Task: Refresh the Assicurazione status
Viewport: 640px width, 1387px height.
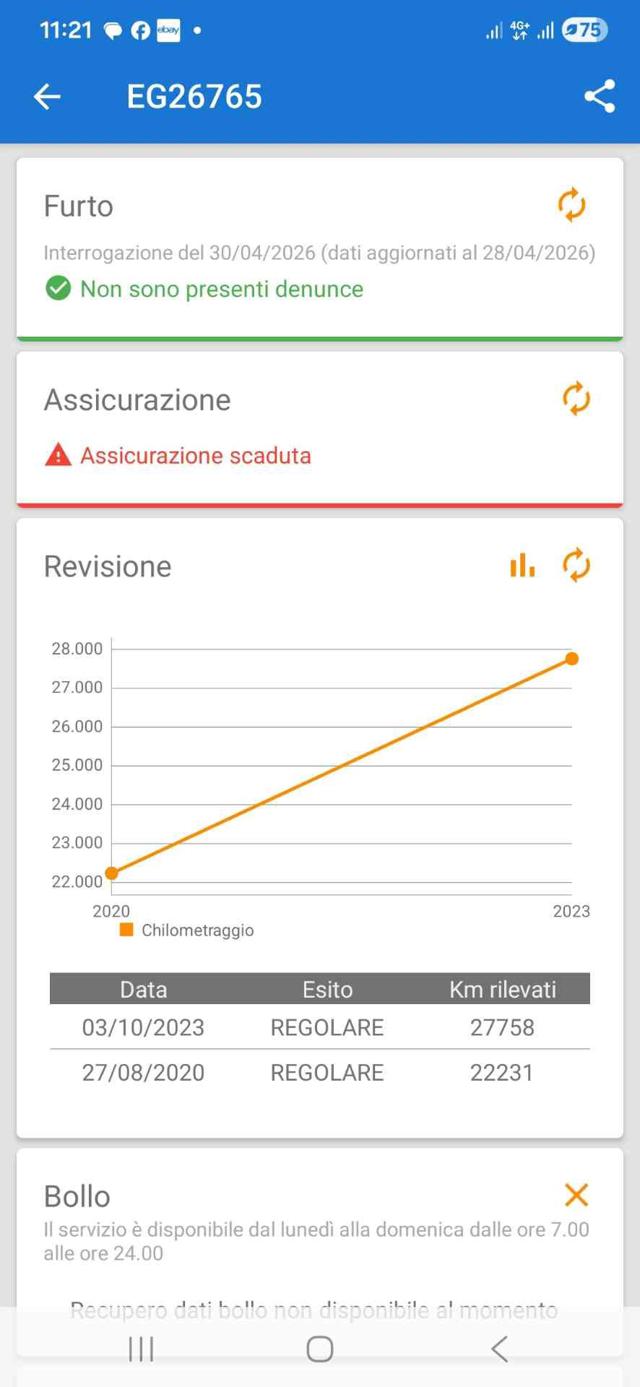Action: (x=576, y=399)
